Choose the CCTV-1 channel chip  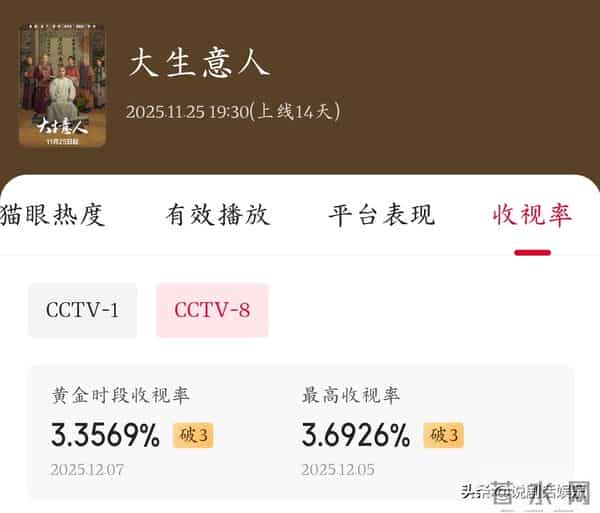coord(82,310)
